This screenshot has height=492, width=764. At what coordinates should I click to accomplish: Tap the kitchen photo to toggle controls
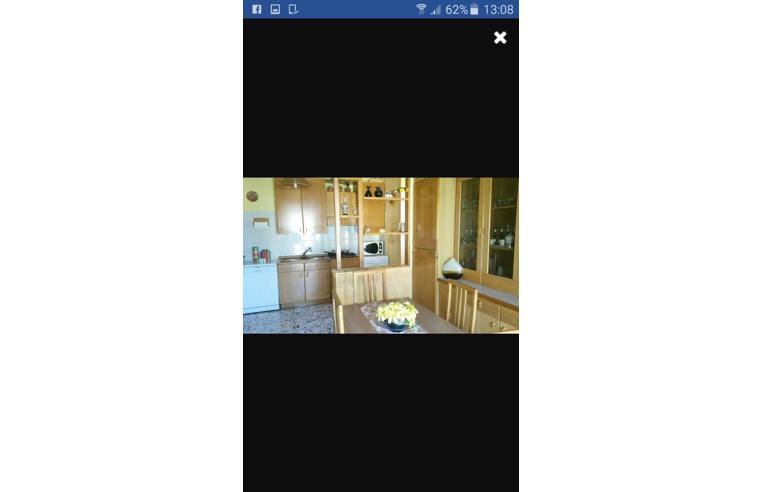pos(380,255)
